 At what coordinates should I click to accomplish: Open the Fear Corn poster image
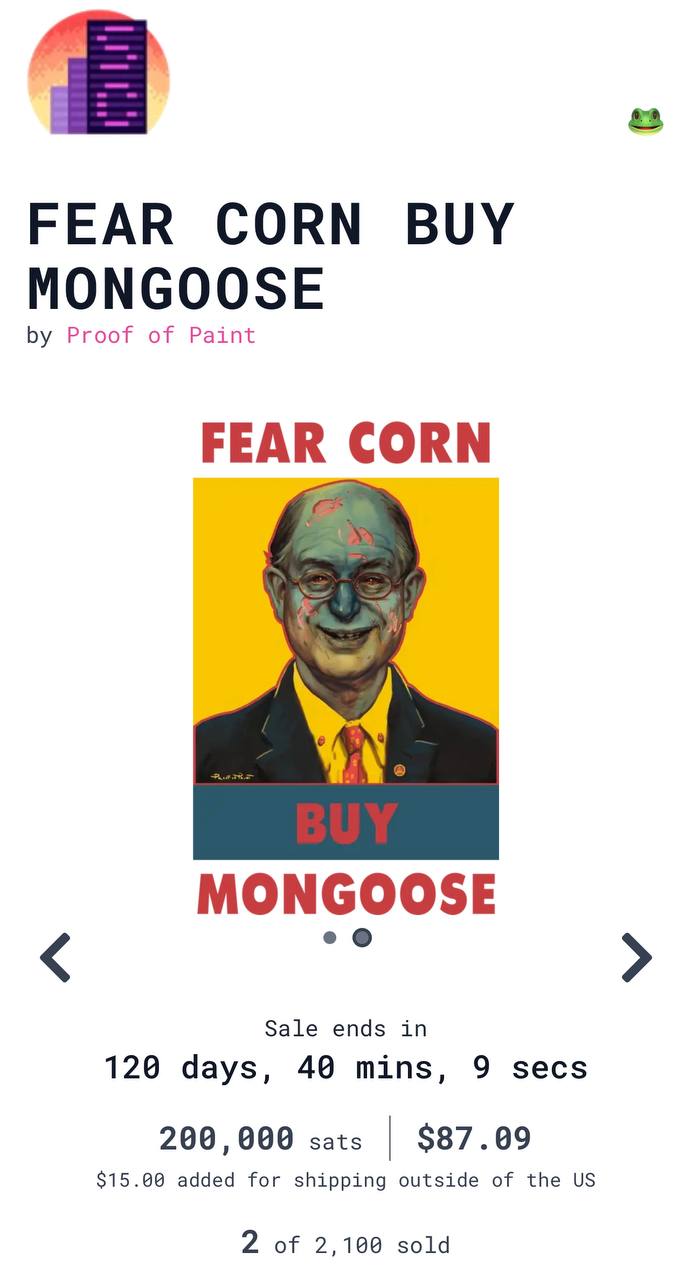pyautogui.click(x=346, y=668)
